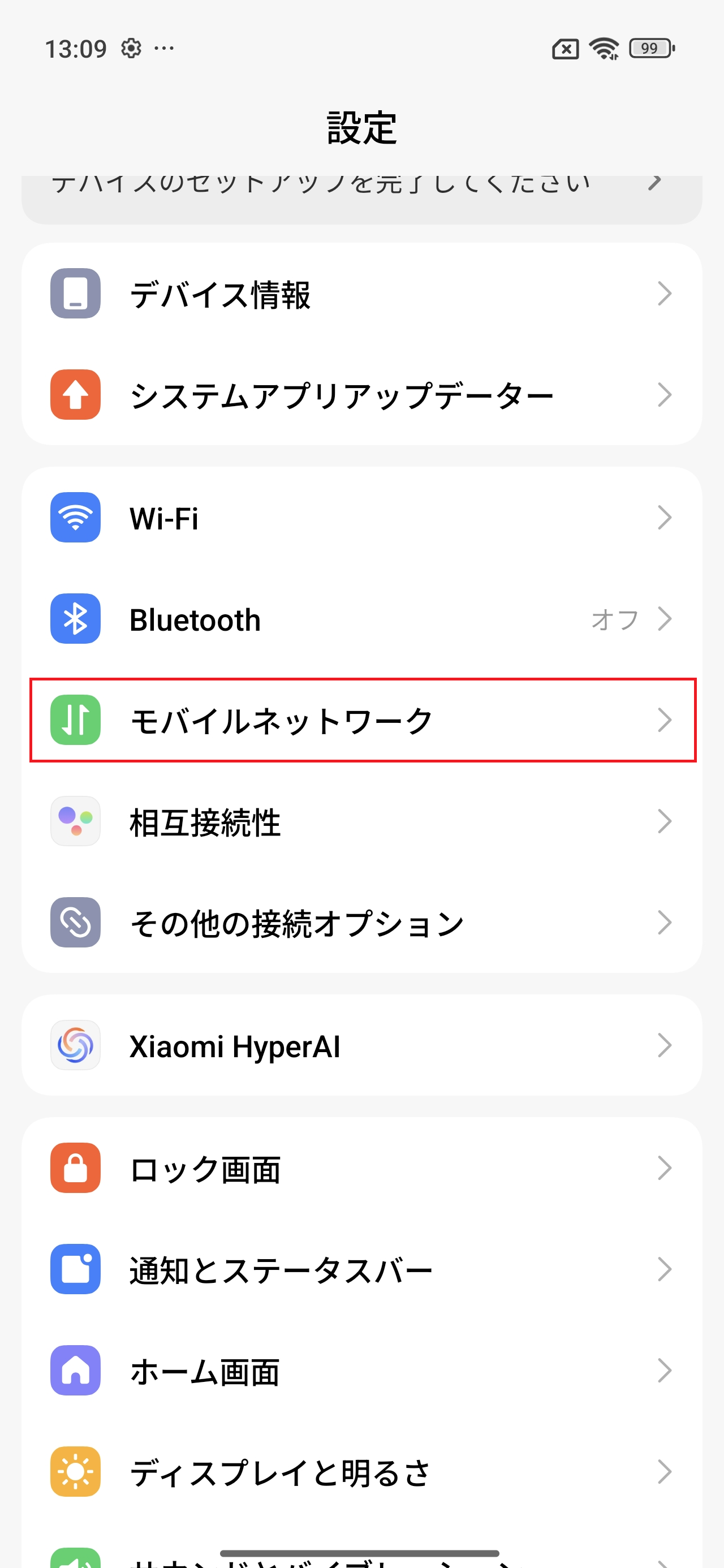Tap the Wi-Fi indicator in the status bar

tap(604, 48)
